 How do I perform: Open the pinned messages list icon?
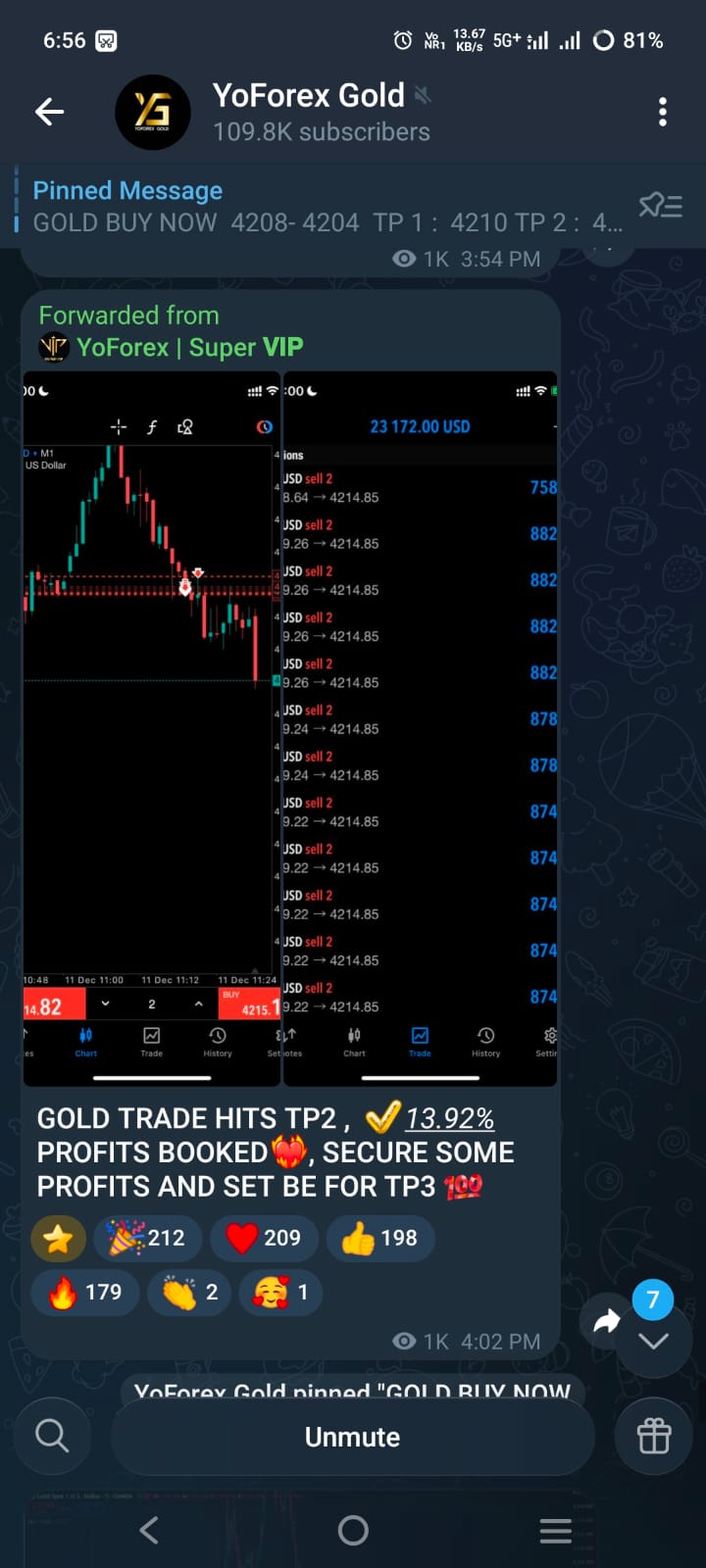click(x=661, y=206)
